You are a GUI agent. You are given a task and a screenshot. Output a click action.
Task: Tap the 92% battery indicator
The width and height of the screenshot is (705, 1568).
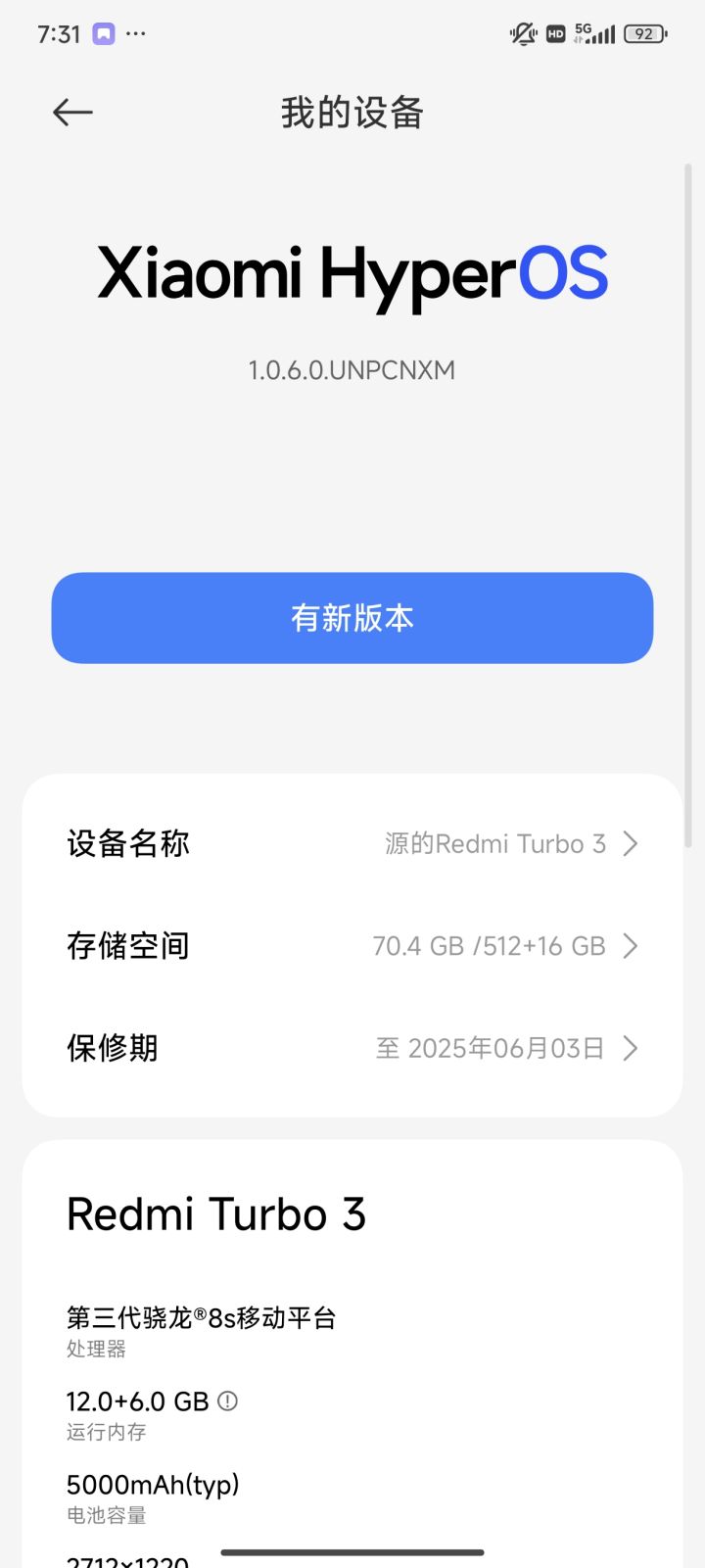[x=646, y=33]
